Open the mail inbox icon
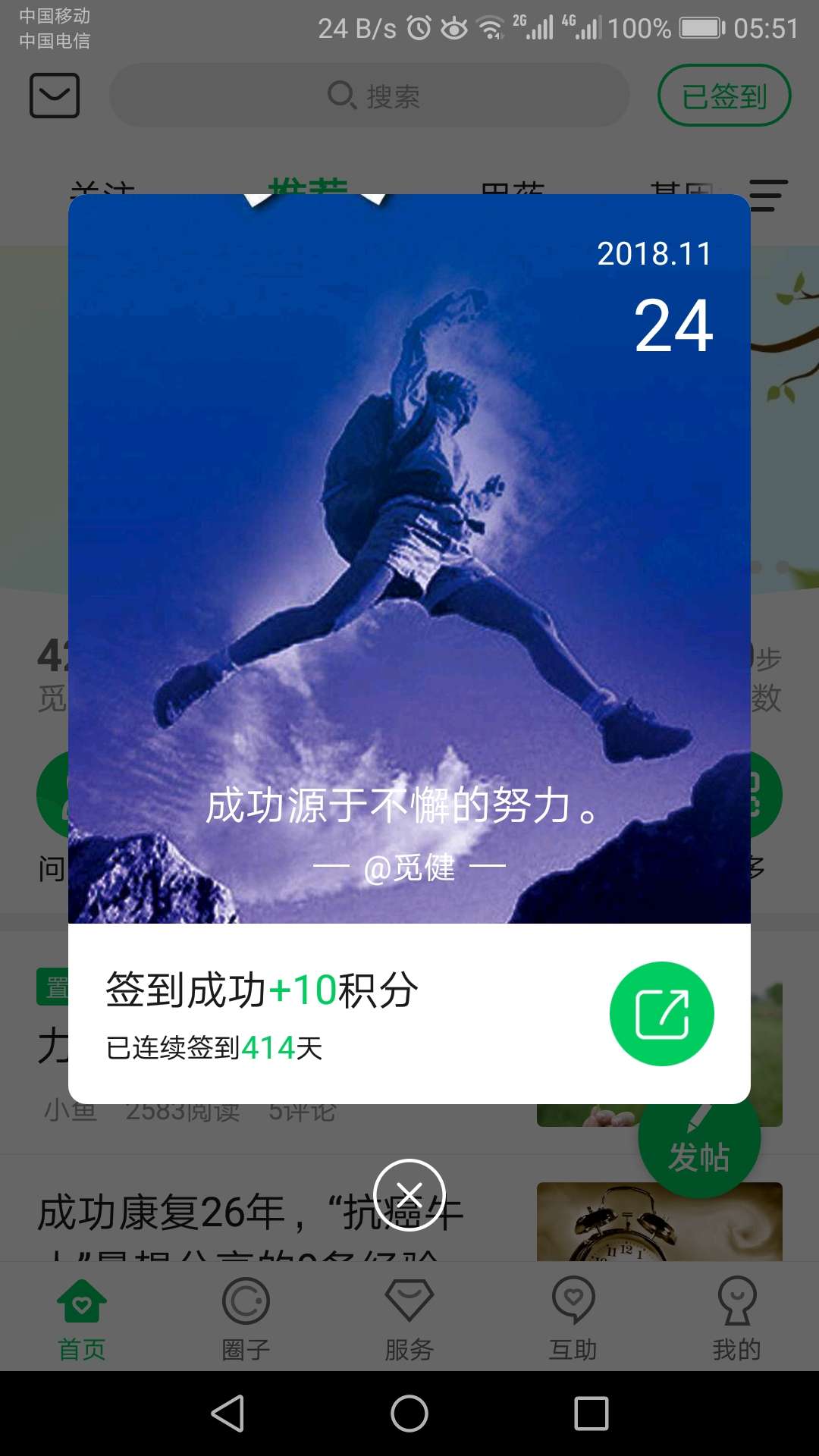Screen dimensions: 819x1456 53,96
